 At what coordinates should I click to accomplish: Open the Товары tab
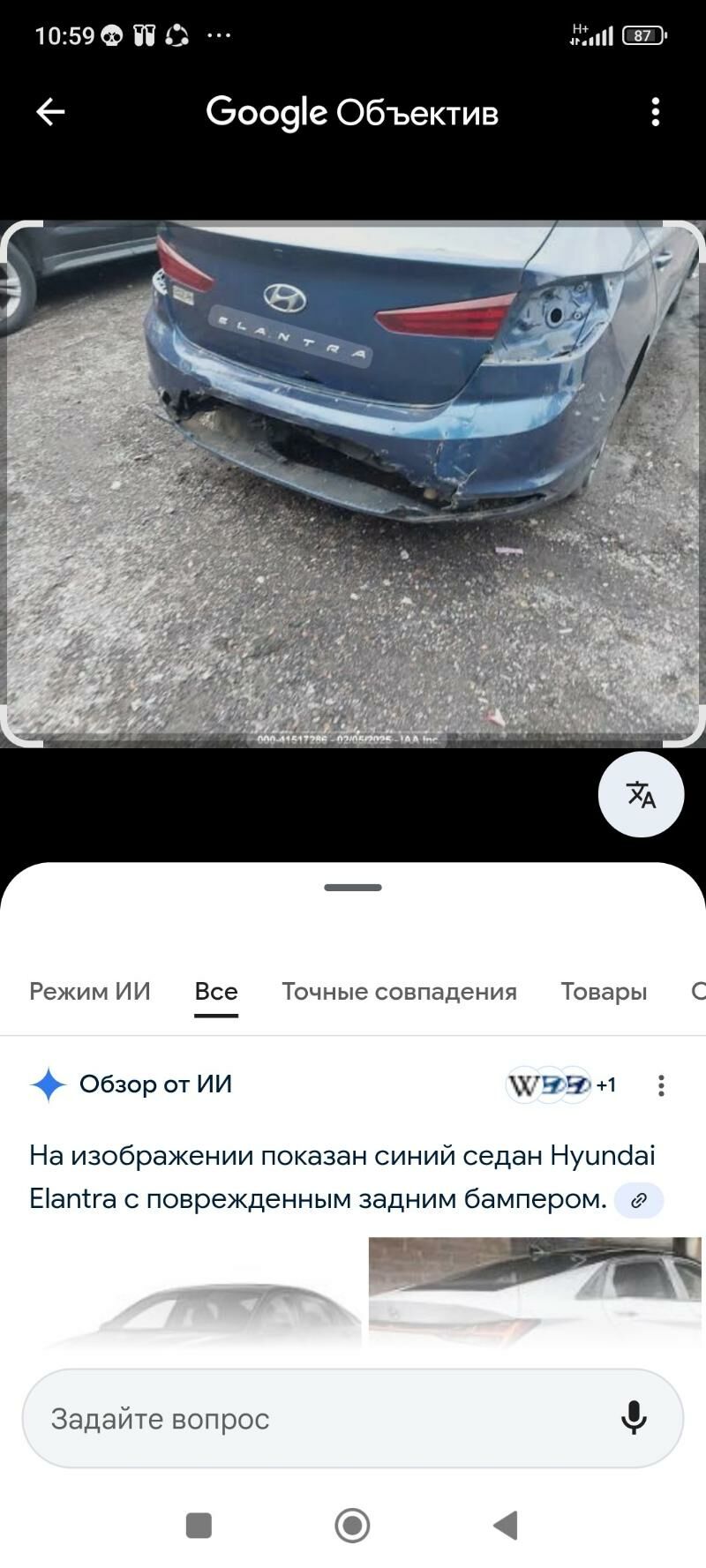tap(604, 992)
